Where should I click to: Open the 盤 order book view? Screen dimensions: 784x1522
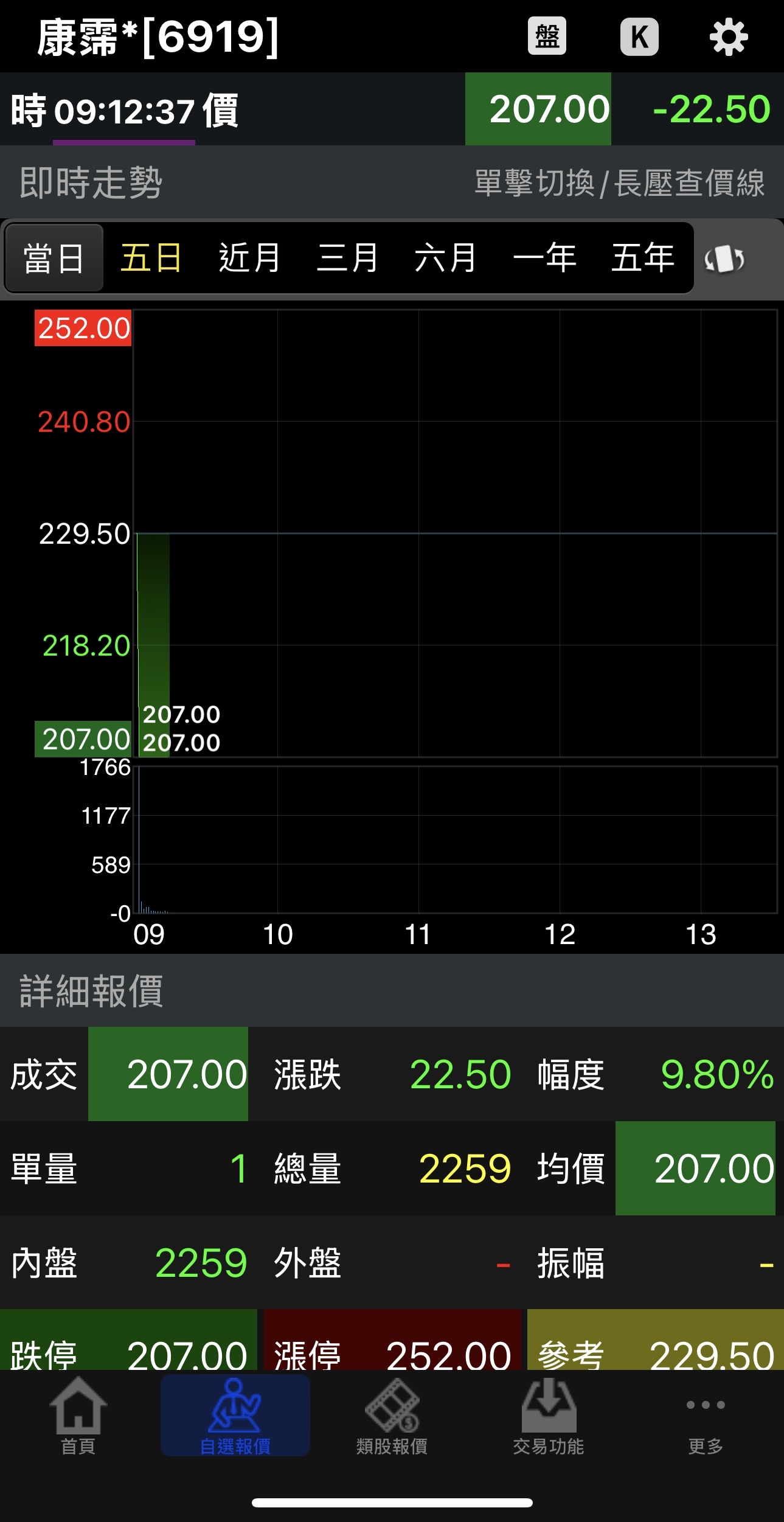pyautogui.click(x=547, y=36)
